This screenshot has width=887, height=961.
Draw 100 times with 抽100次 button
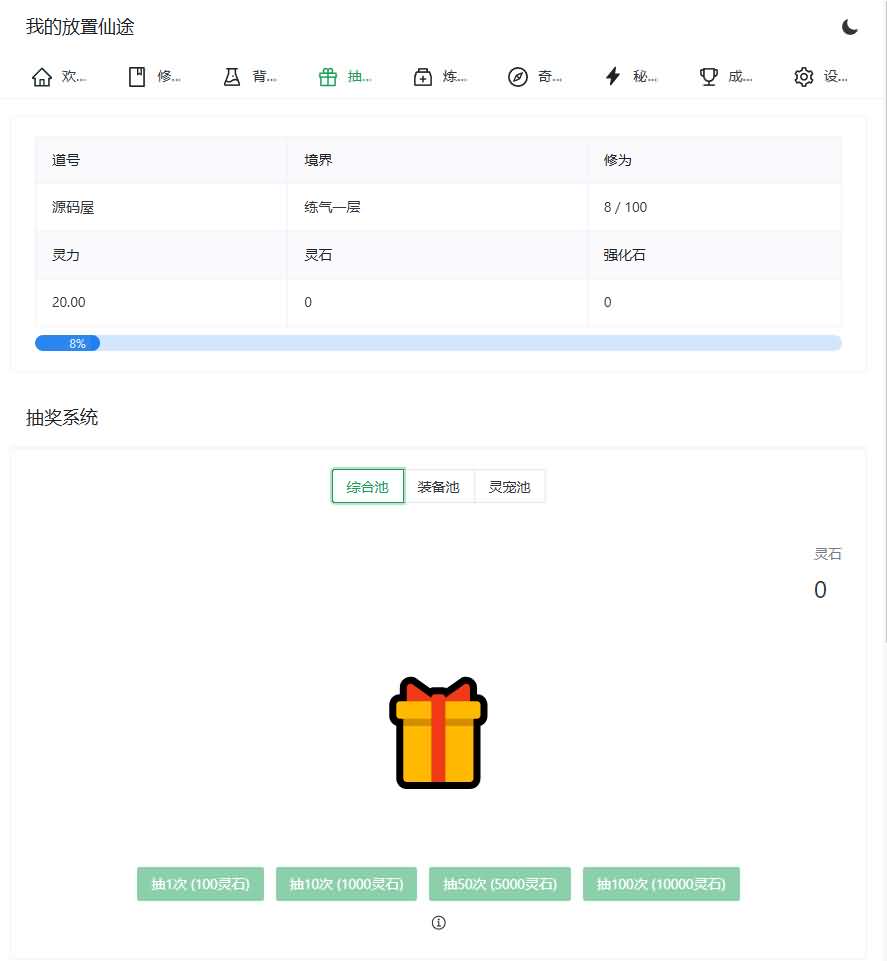661,884
